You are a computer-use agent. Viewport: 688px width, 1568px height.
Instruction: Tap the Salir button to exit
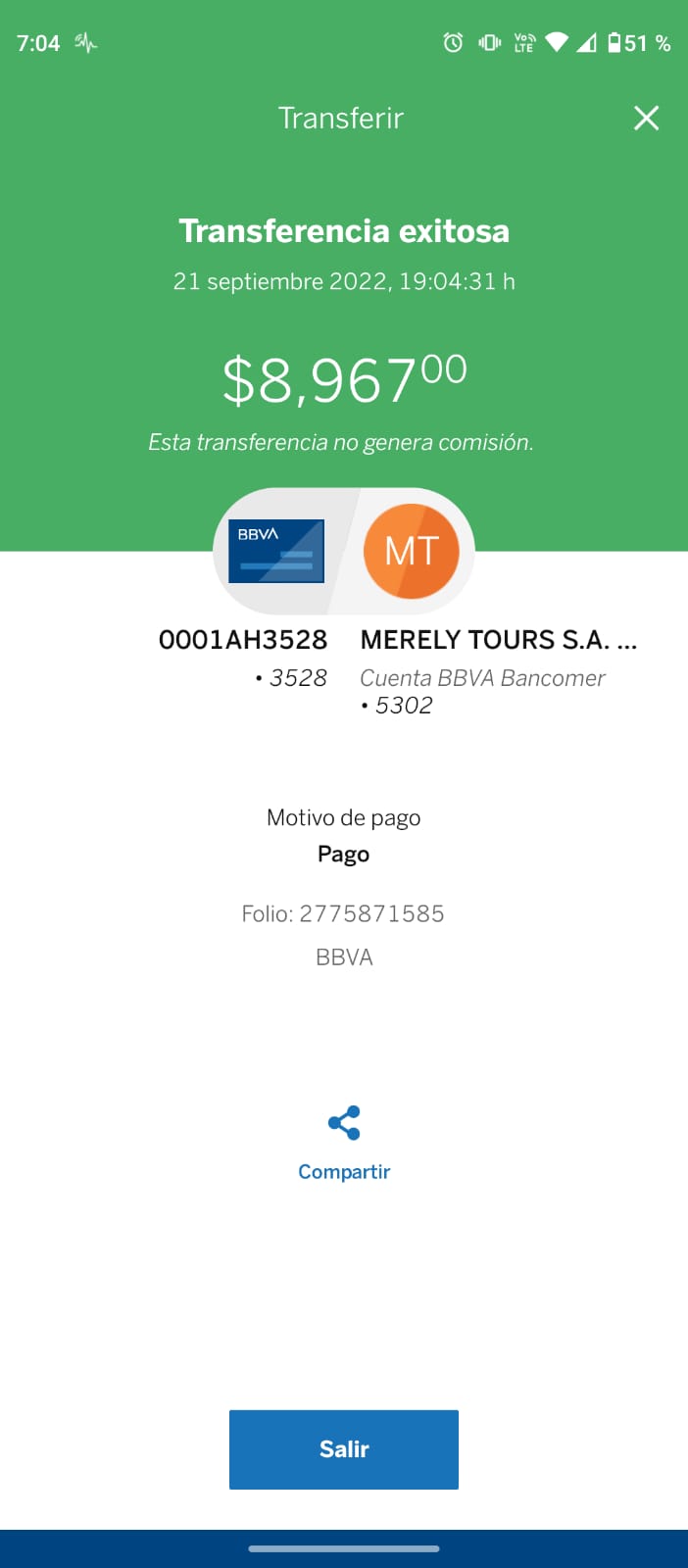pos(344,1449)
